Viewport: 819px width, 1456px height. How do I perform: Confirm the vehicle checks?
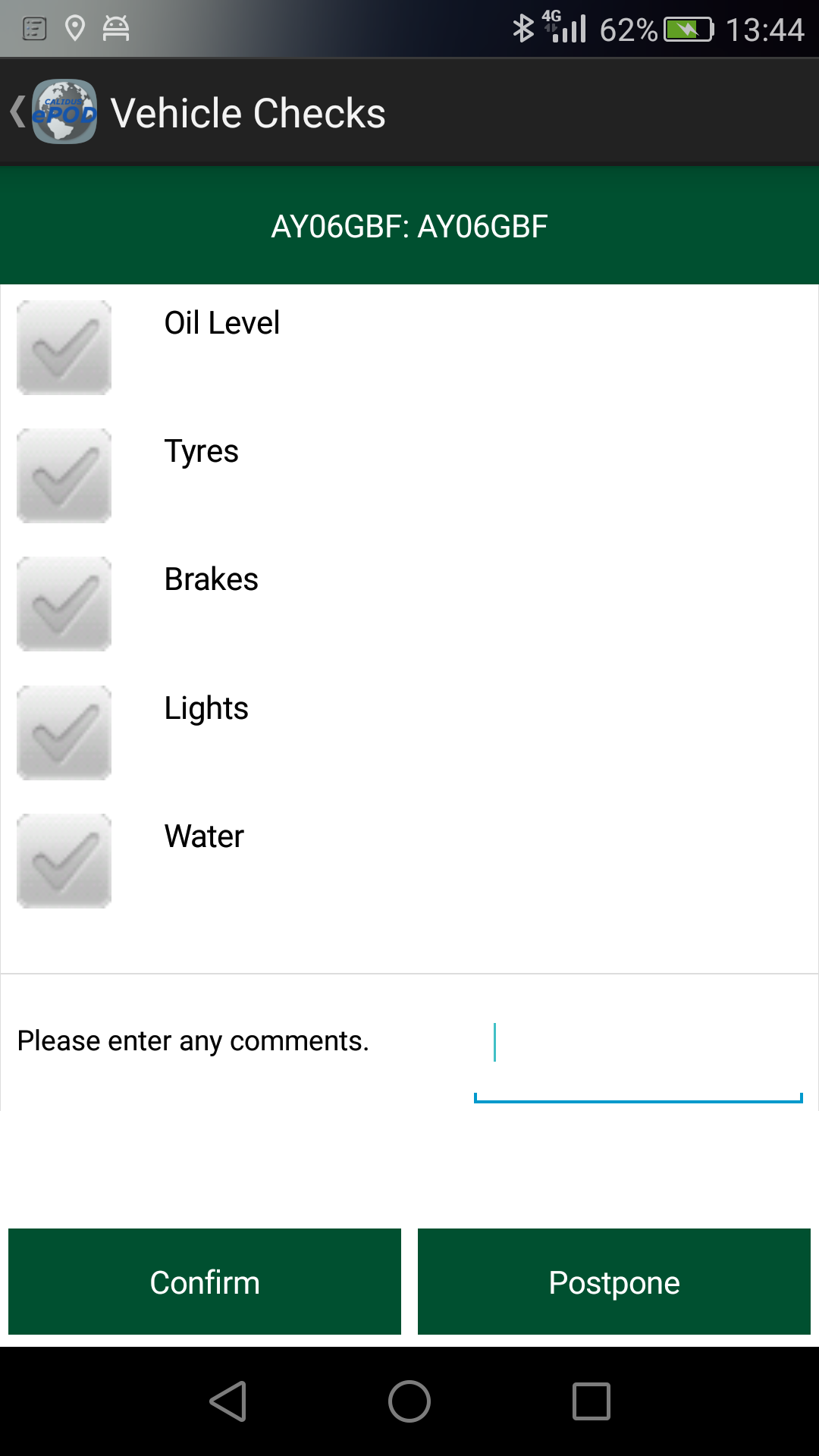[x=205, y=1282]
